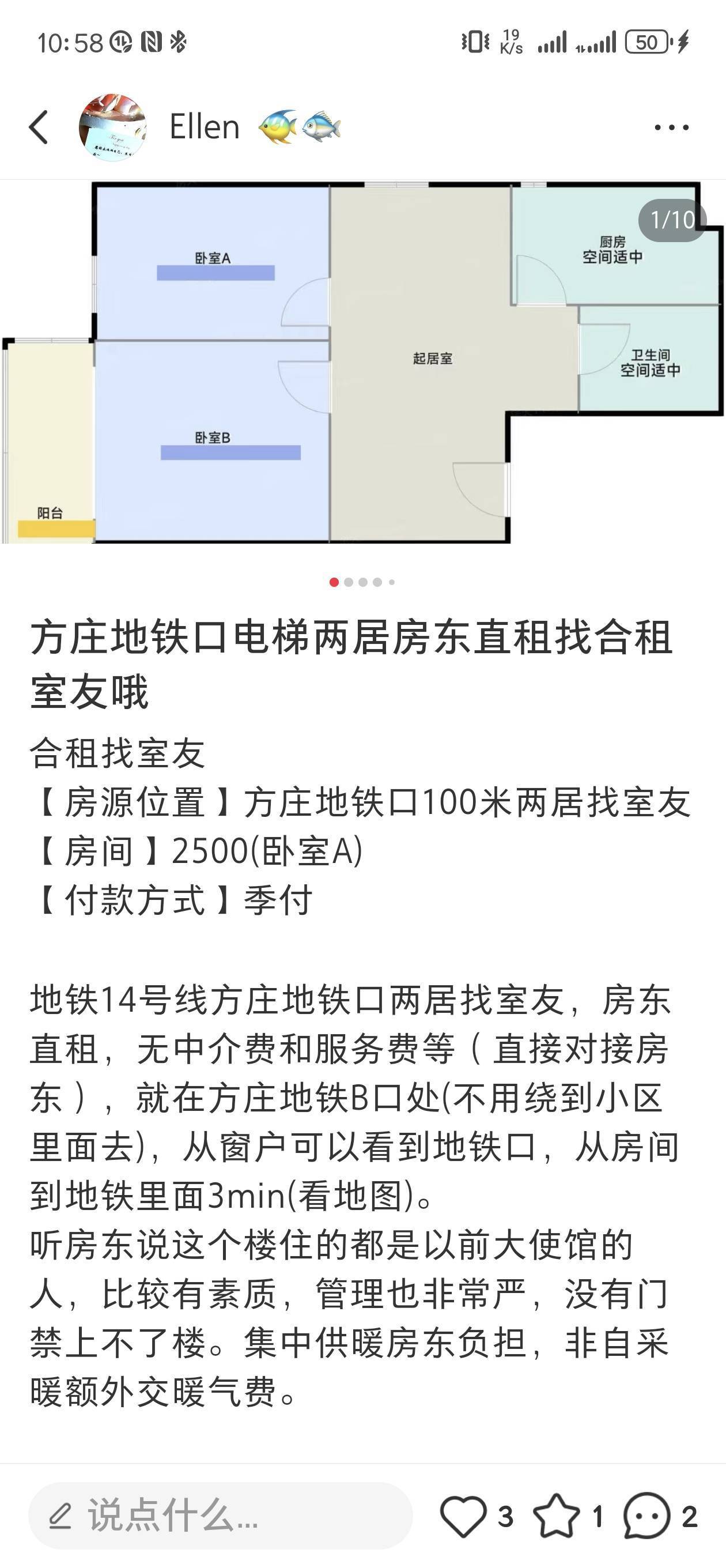
Task: Open the floor plan image full screen
Action: (x=362, y=362)
